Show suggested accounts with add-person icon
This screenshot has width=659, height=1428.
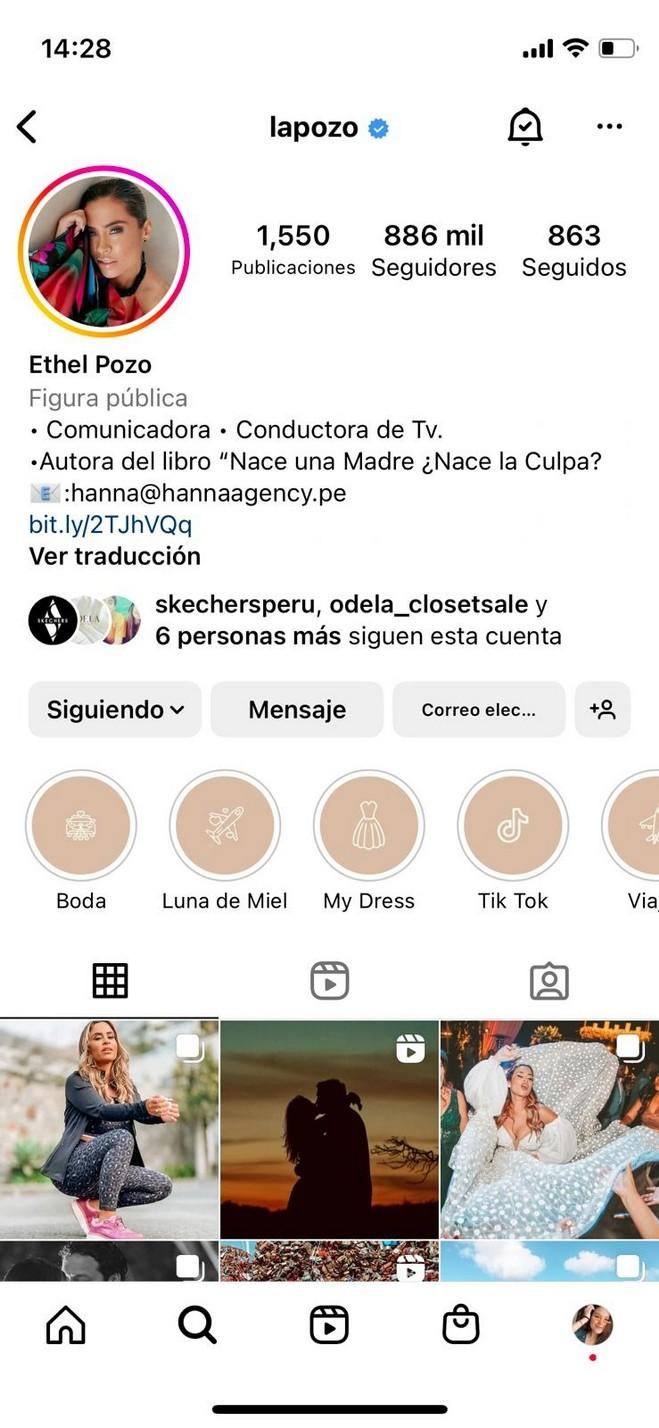[x=602, y=710]
